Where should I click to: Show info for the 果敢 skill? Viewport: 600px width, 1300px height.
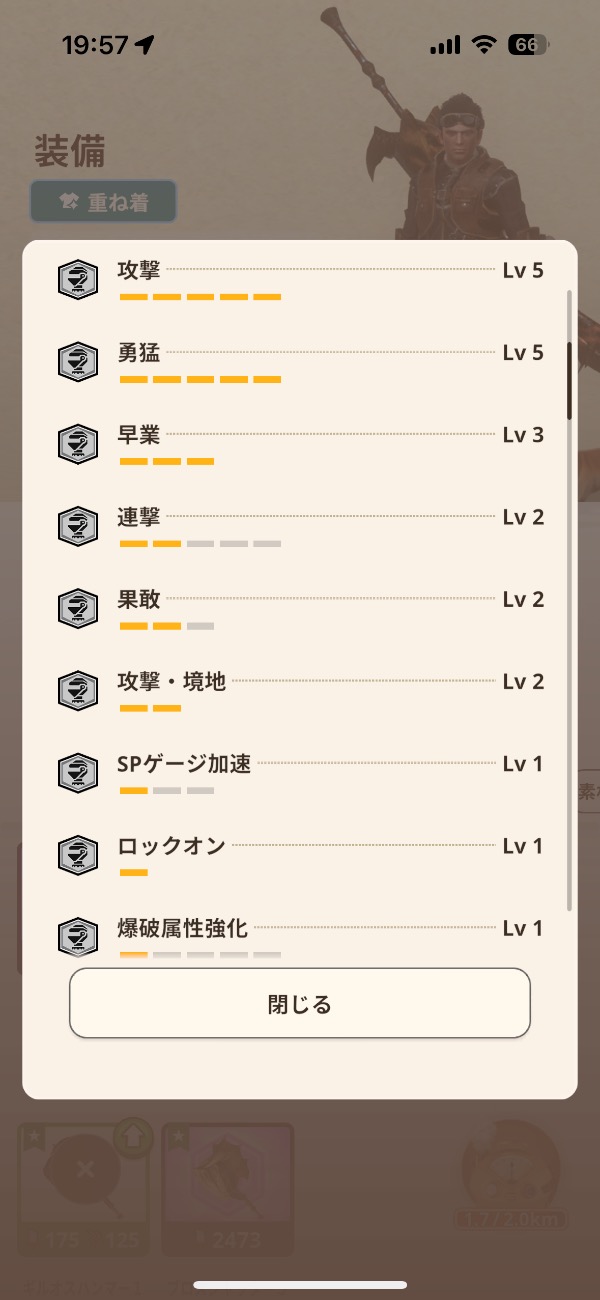tap(300, 609)
